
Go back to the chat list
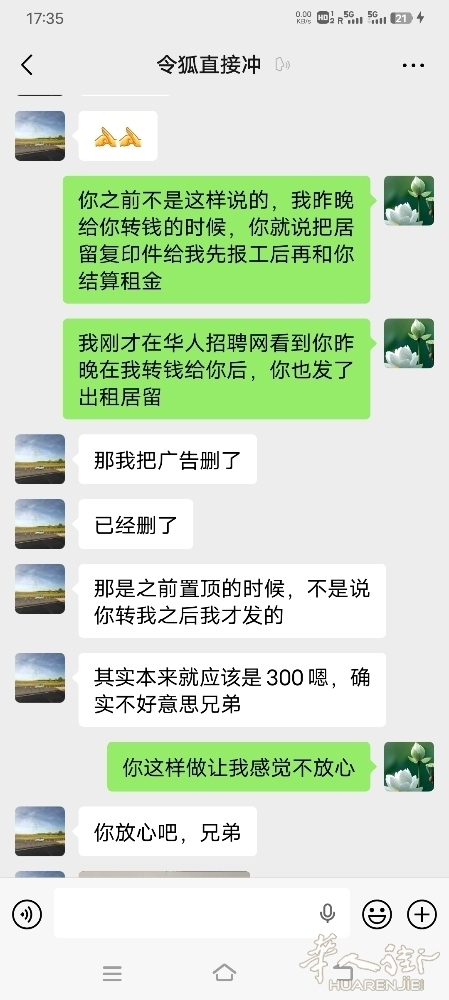(27, 65)
